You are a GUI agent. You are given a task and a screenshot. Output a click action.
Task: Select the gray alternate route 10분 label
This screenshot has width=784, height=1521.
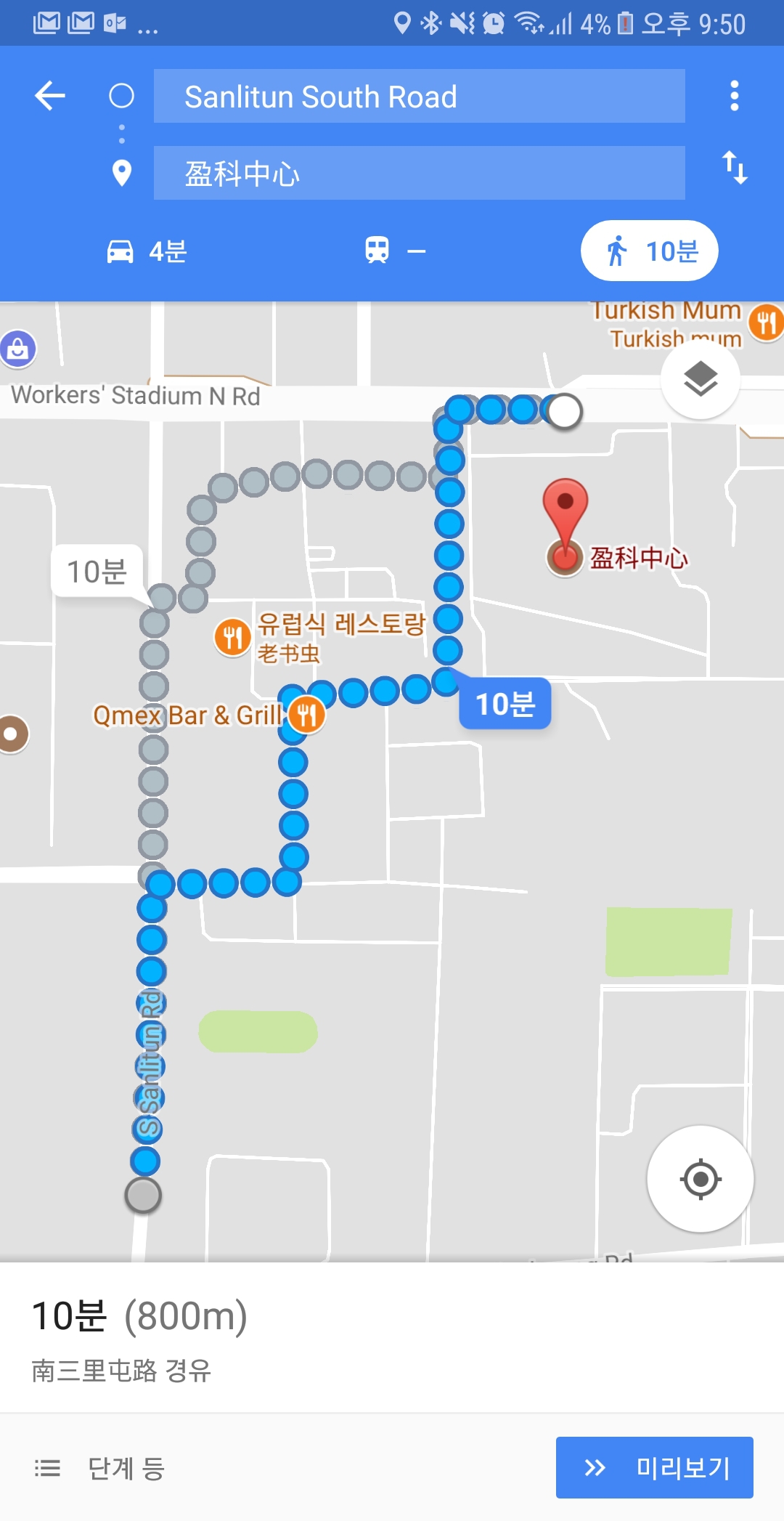[x=97, y=572]
